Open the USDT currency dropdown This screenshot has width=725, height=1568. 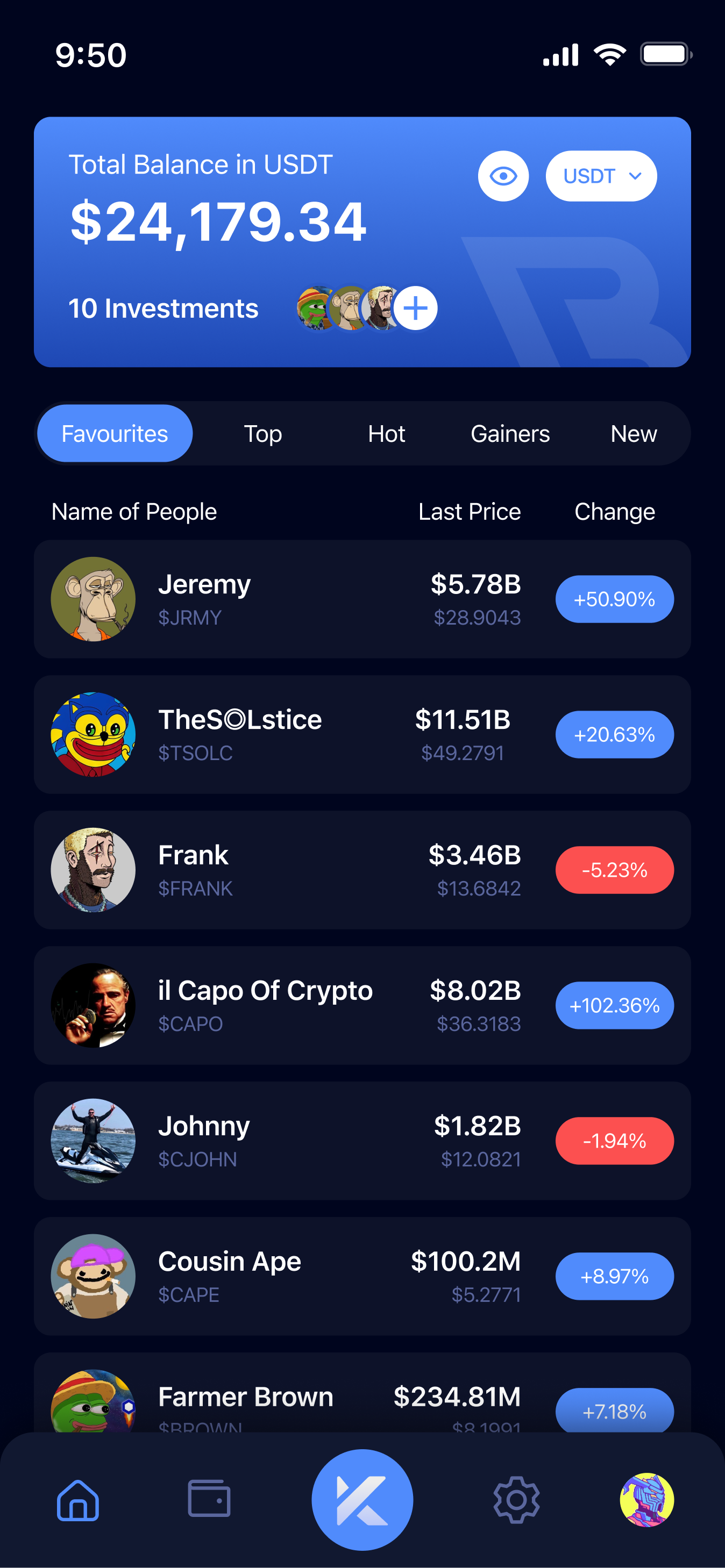click(x=601, y=176)
